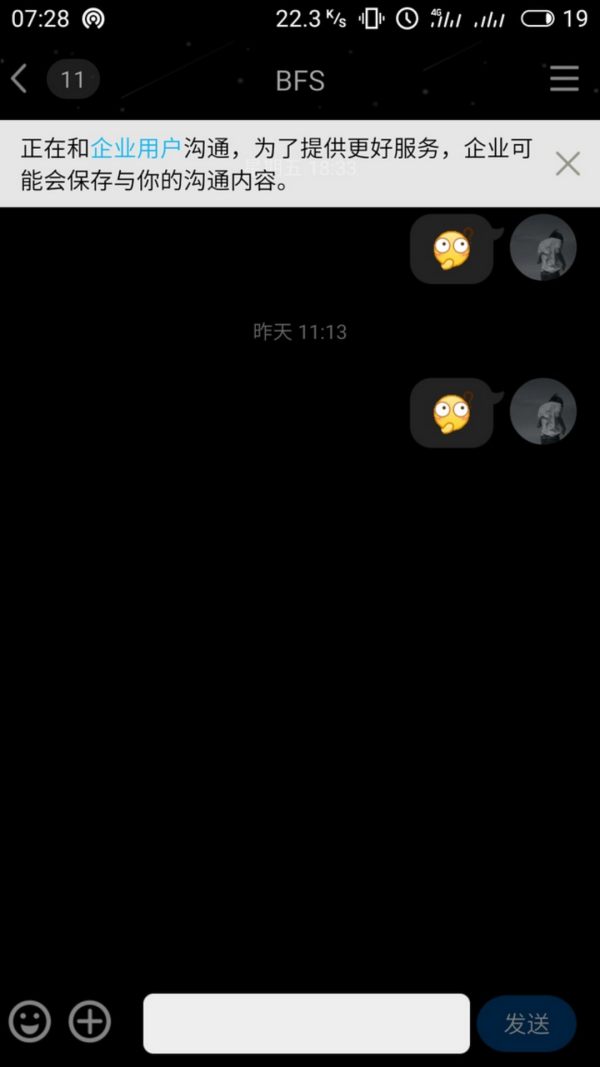Open the 企业用户 link
Screen dimensions: 600x1067
(136, 149)
